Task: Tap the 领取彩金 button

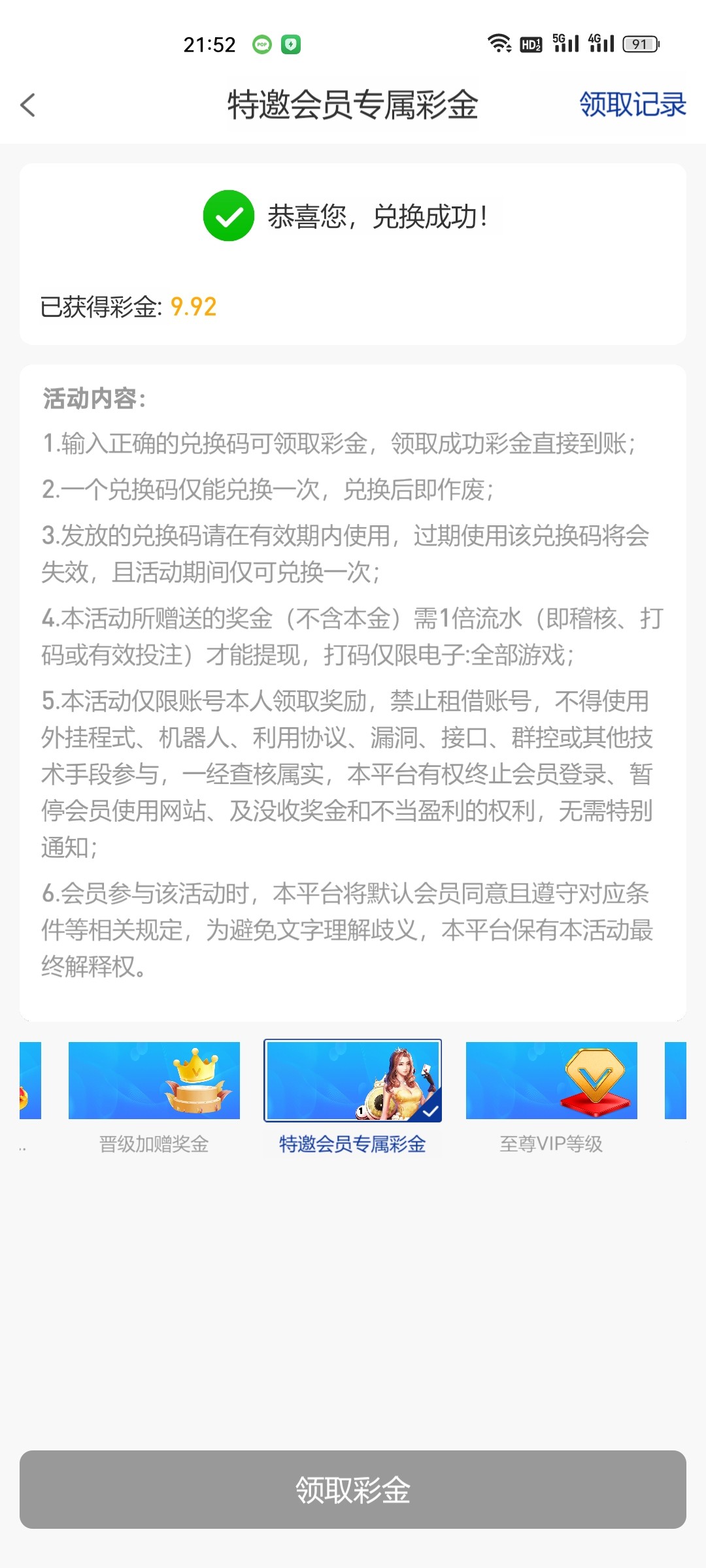Action: tap(353, 1490)
